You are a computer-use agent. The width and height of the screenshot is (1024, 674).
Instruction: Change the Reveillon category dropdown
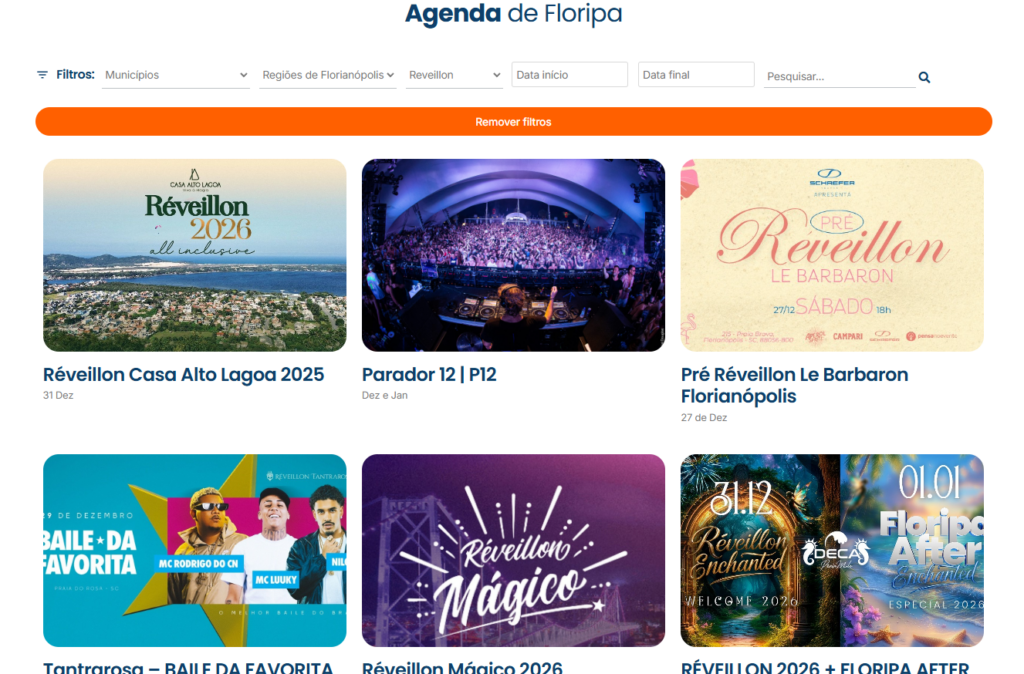[454, 75]
